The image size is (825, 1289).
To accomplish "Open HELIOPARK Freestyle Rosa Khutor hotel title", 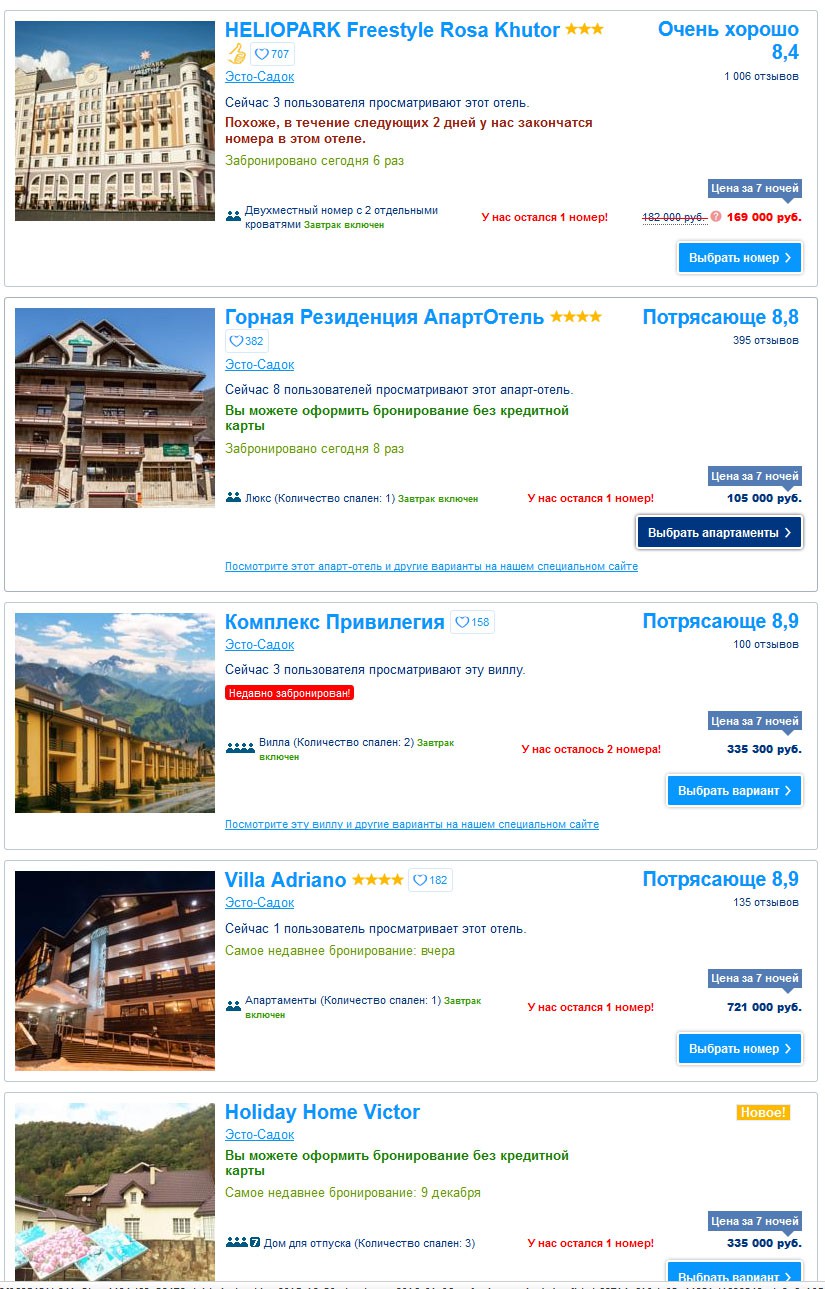I will click(x=392, y=30).
